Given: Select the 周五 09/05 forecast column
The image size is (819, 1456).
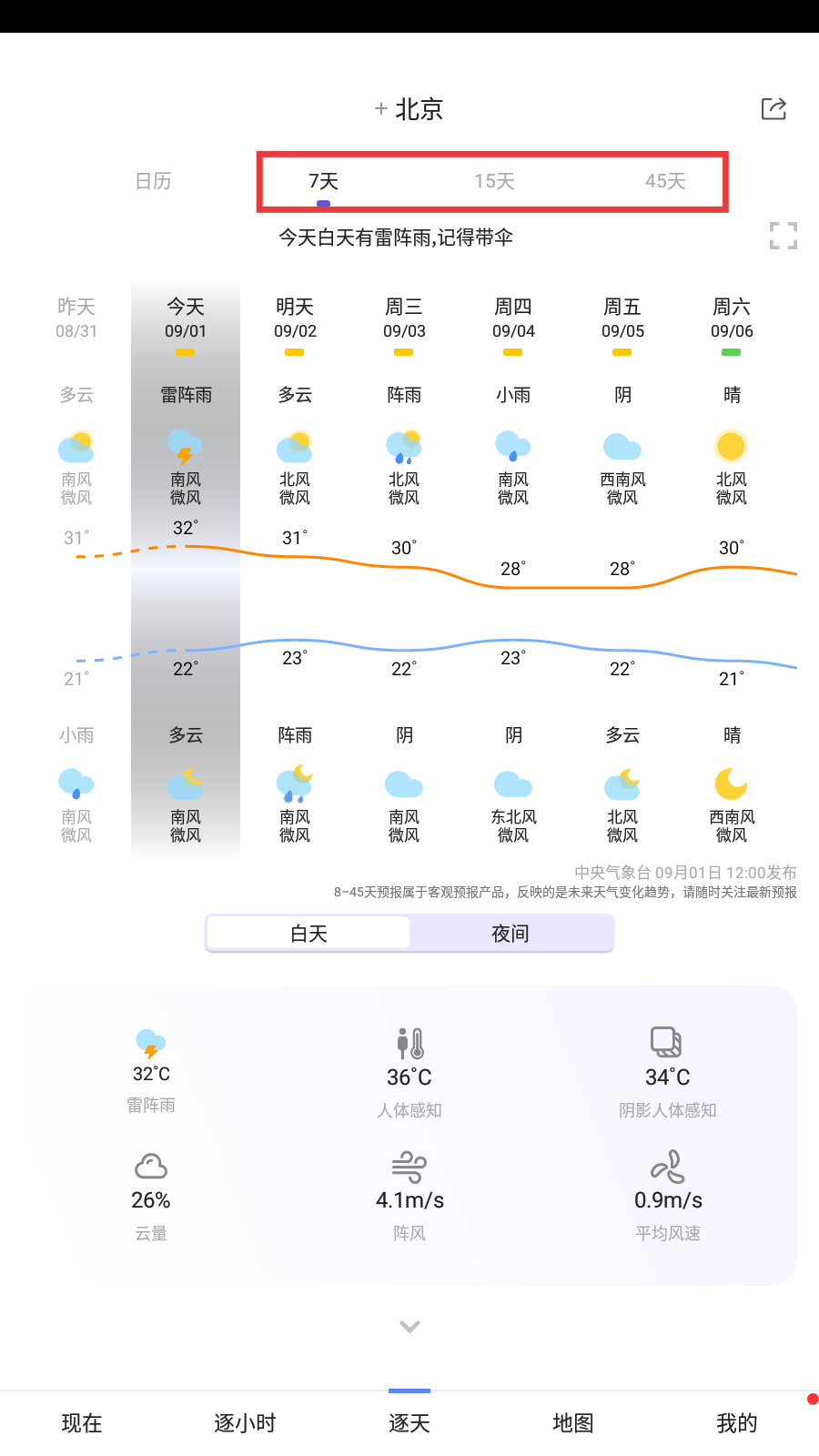Looking at the screenshot, I should click(x=622, y=318).
